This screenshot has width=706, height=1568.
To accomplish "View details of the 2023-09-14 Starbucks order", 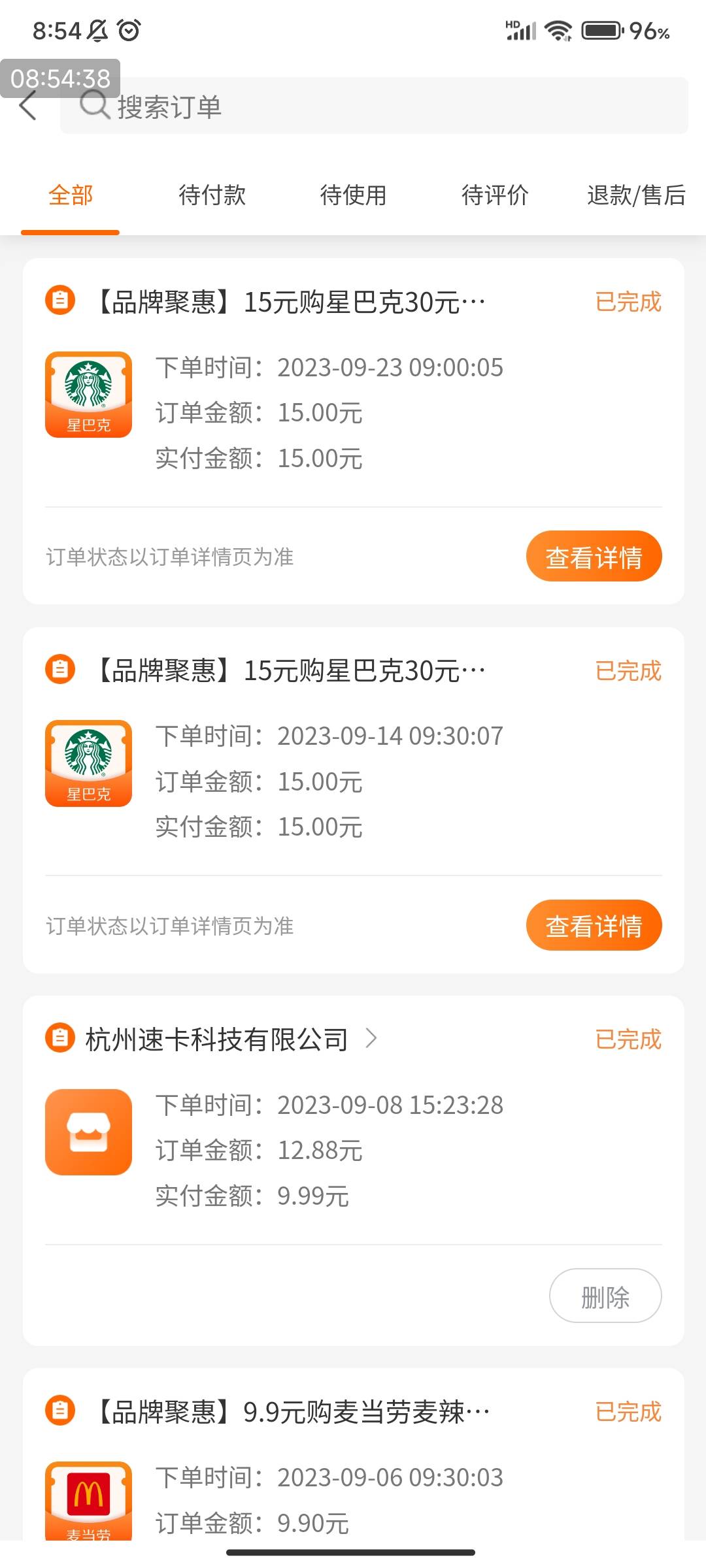I will pyautogui.click(x=594, y=925).
